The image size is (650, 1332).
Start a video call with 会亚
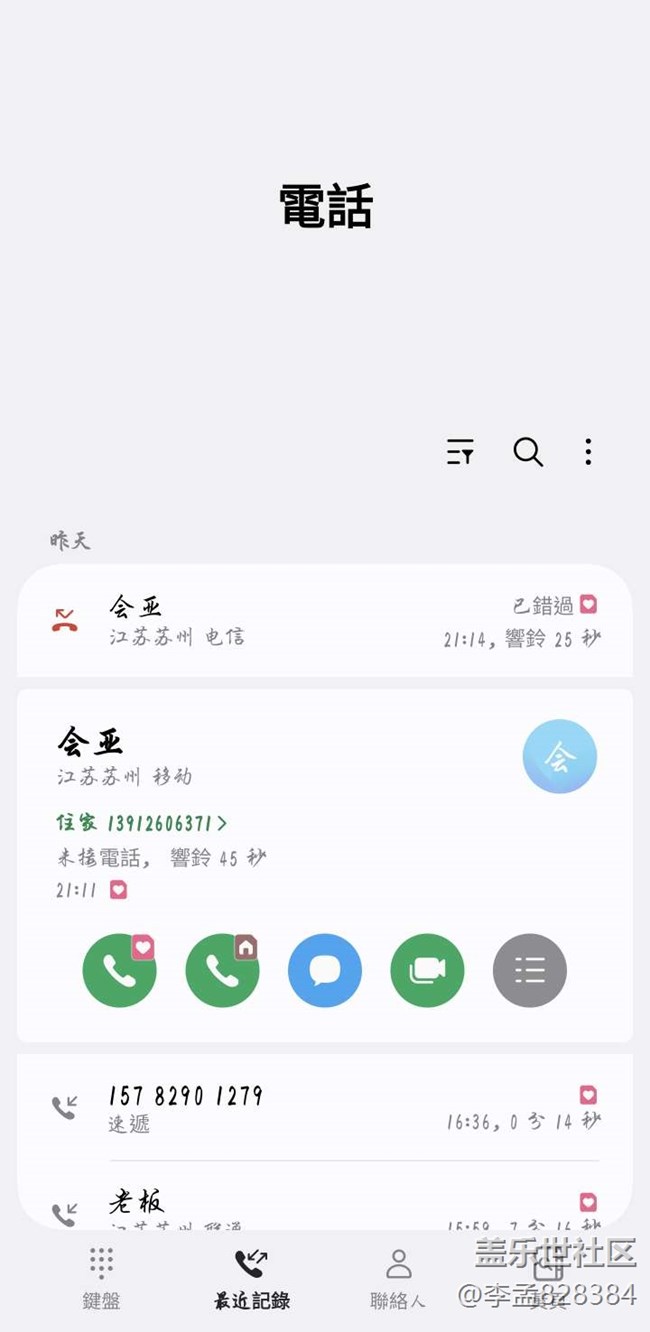[427, 970]
